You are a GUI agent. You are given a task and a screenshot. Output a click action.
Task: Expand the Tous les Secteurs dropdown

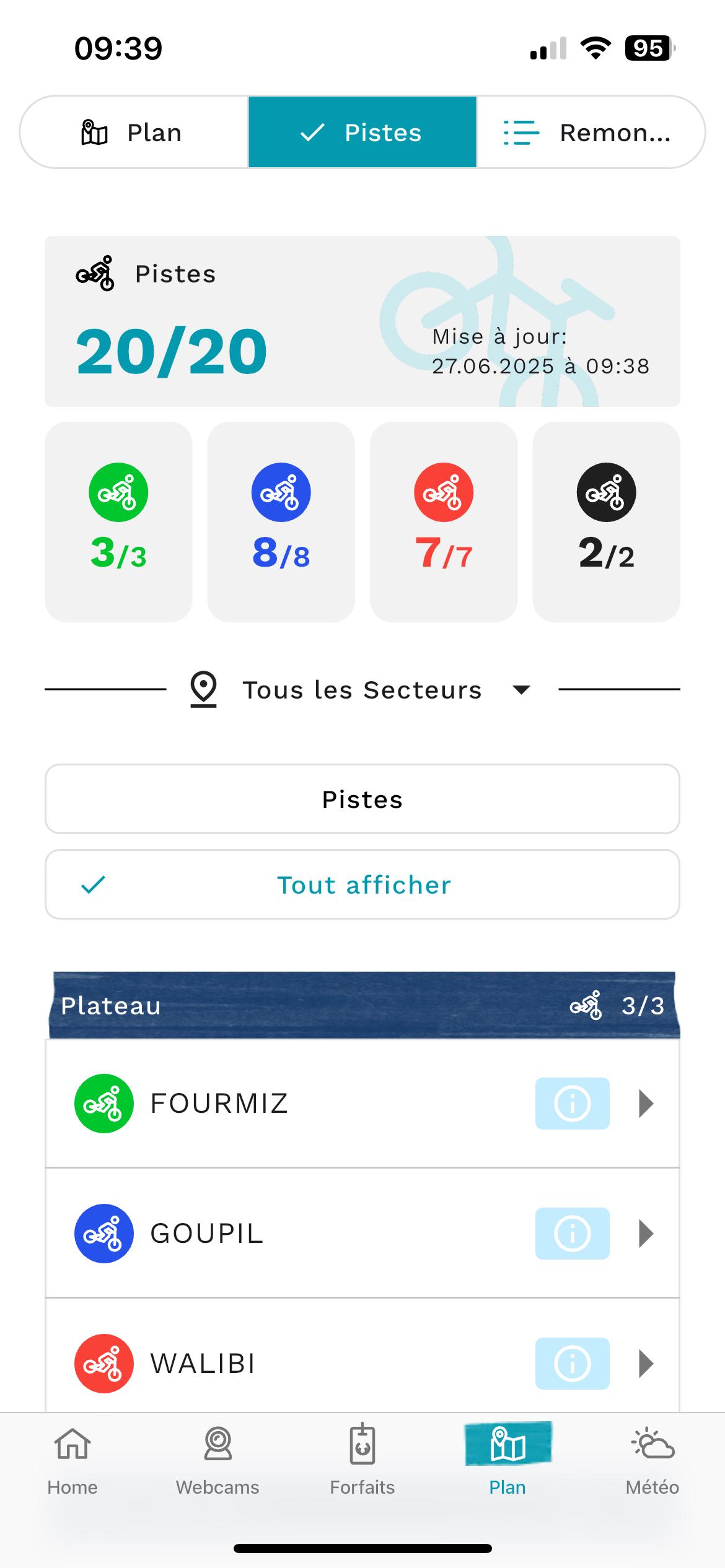[x=362, y=690]
